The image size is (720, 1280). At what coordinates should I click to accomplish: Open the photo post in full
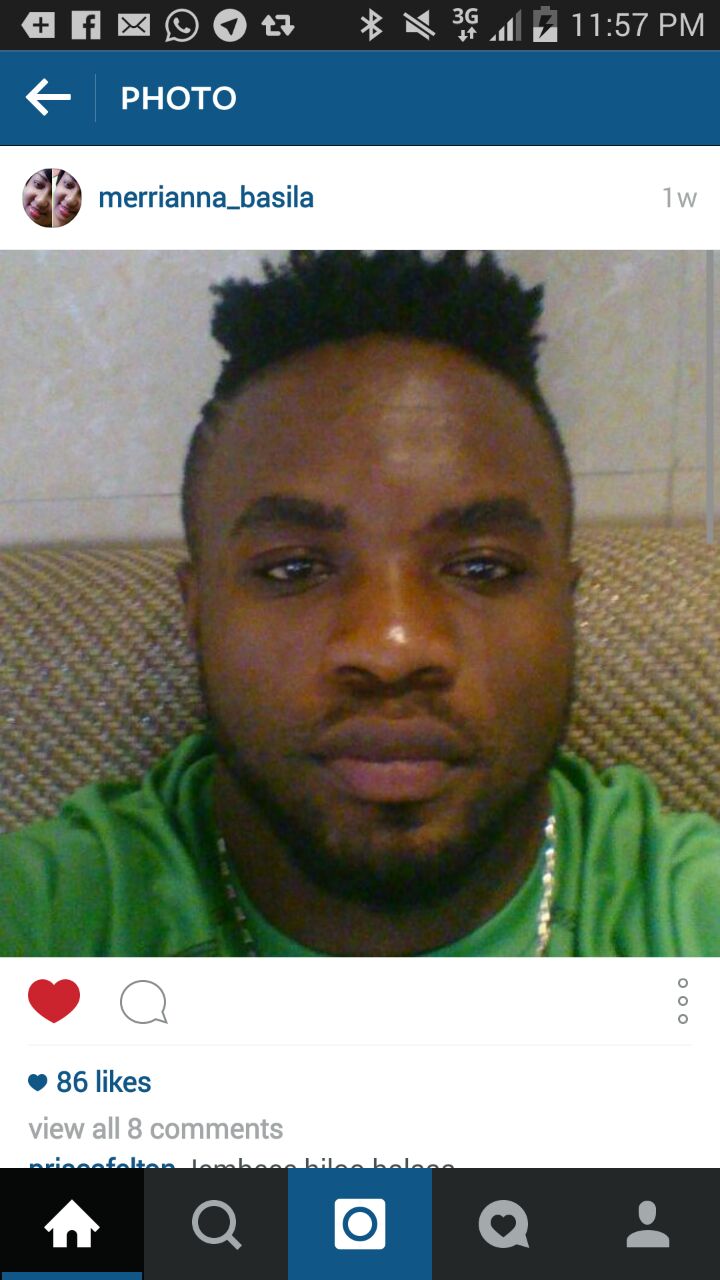tap(360, 603)
